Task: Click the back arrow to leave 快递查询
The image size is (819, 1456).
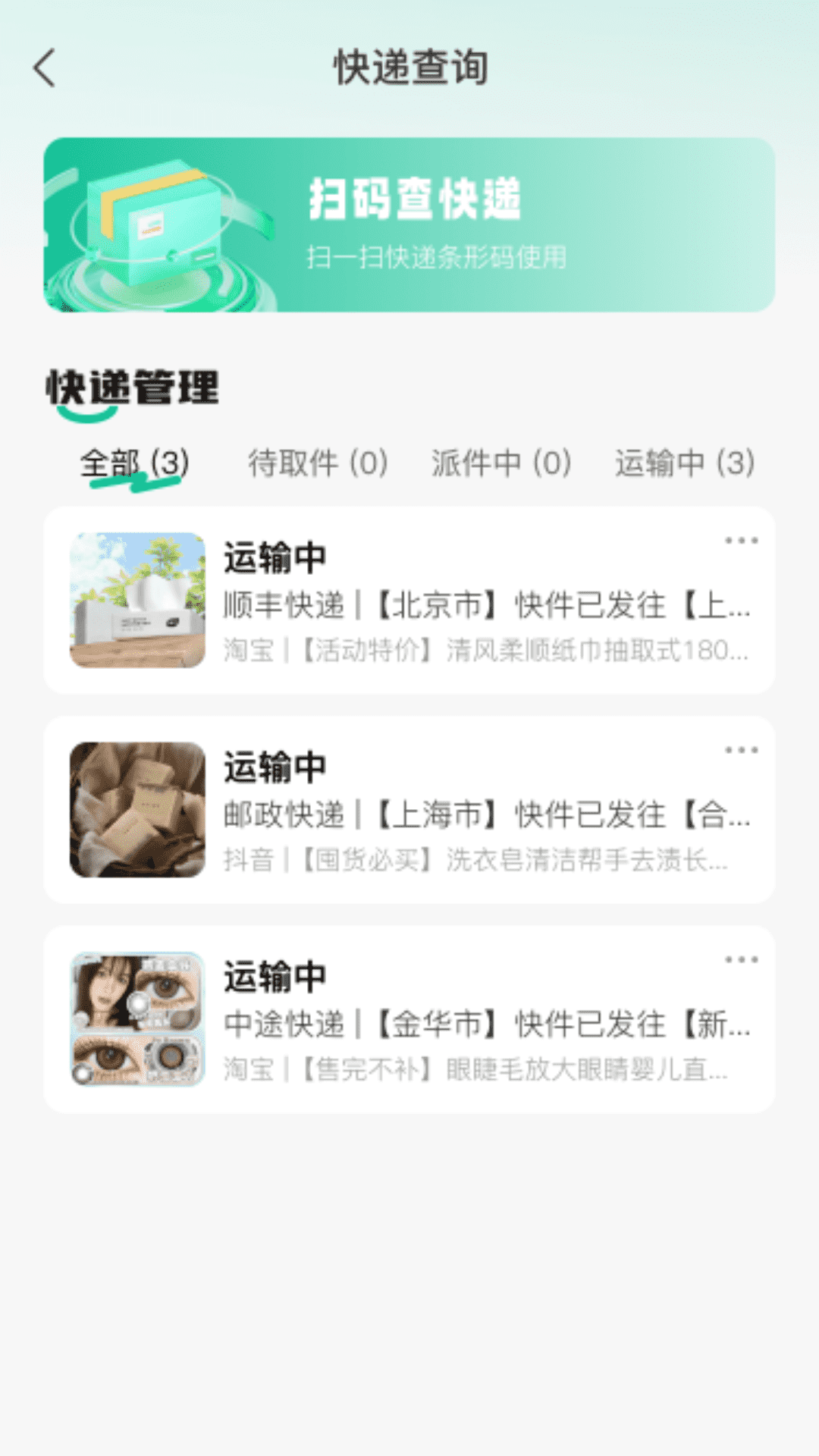Action: tap(43, 67)
